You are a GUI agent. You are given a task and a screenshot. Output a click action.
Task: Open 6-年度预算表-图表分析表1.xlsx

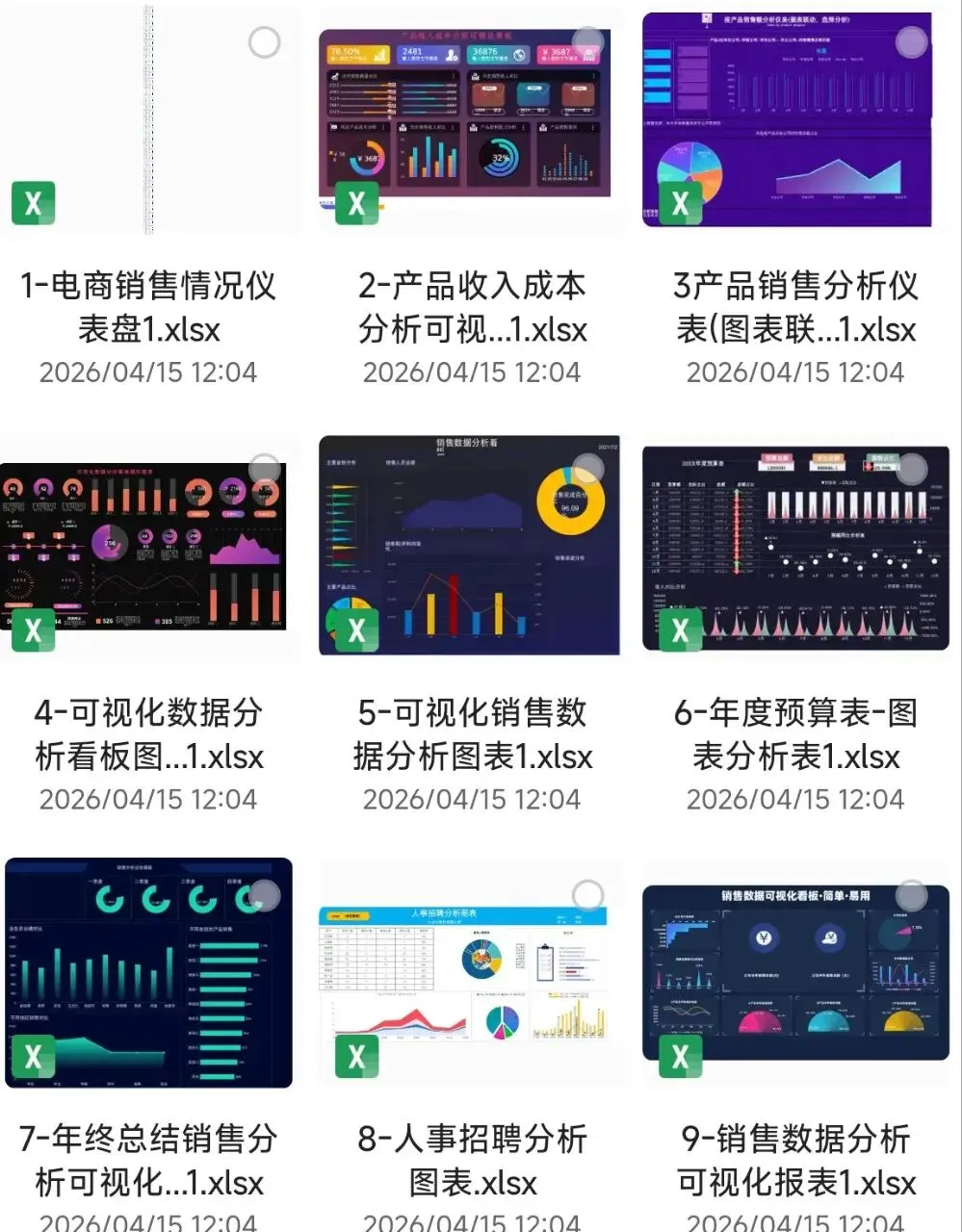pyautogui.click(x=795, y=548)
